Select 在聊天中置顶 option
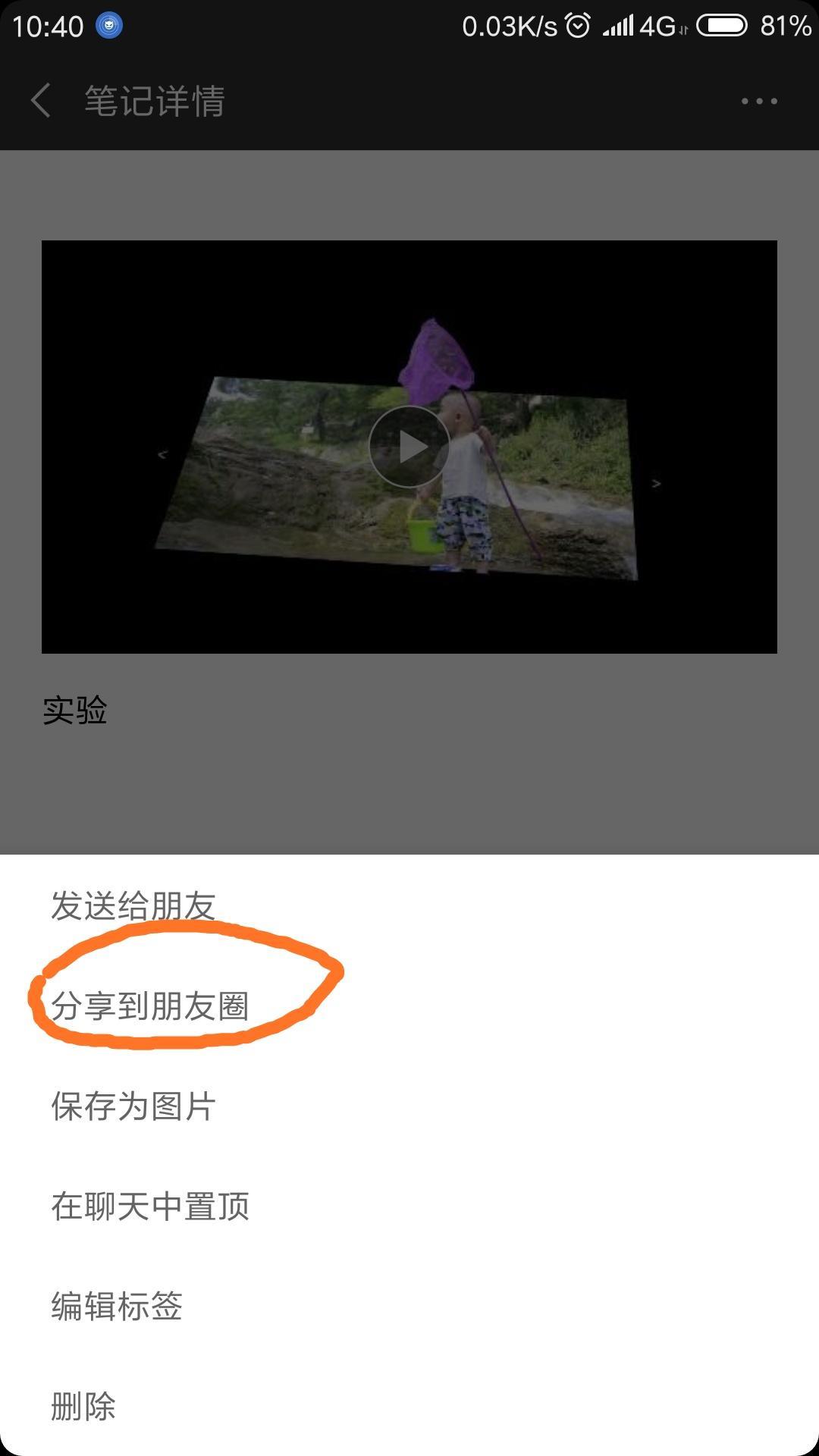This screenshot has width=819, height=1456. click(x=150, y=1207)
